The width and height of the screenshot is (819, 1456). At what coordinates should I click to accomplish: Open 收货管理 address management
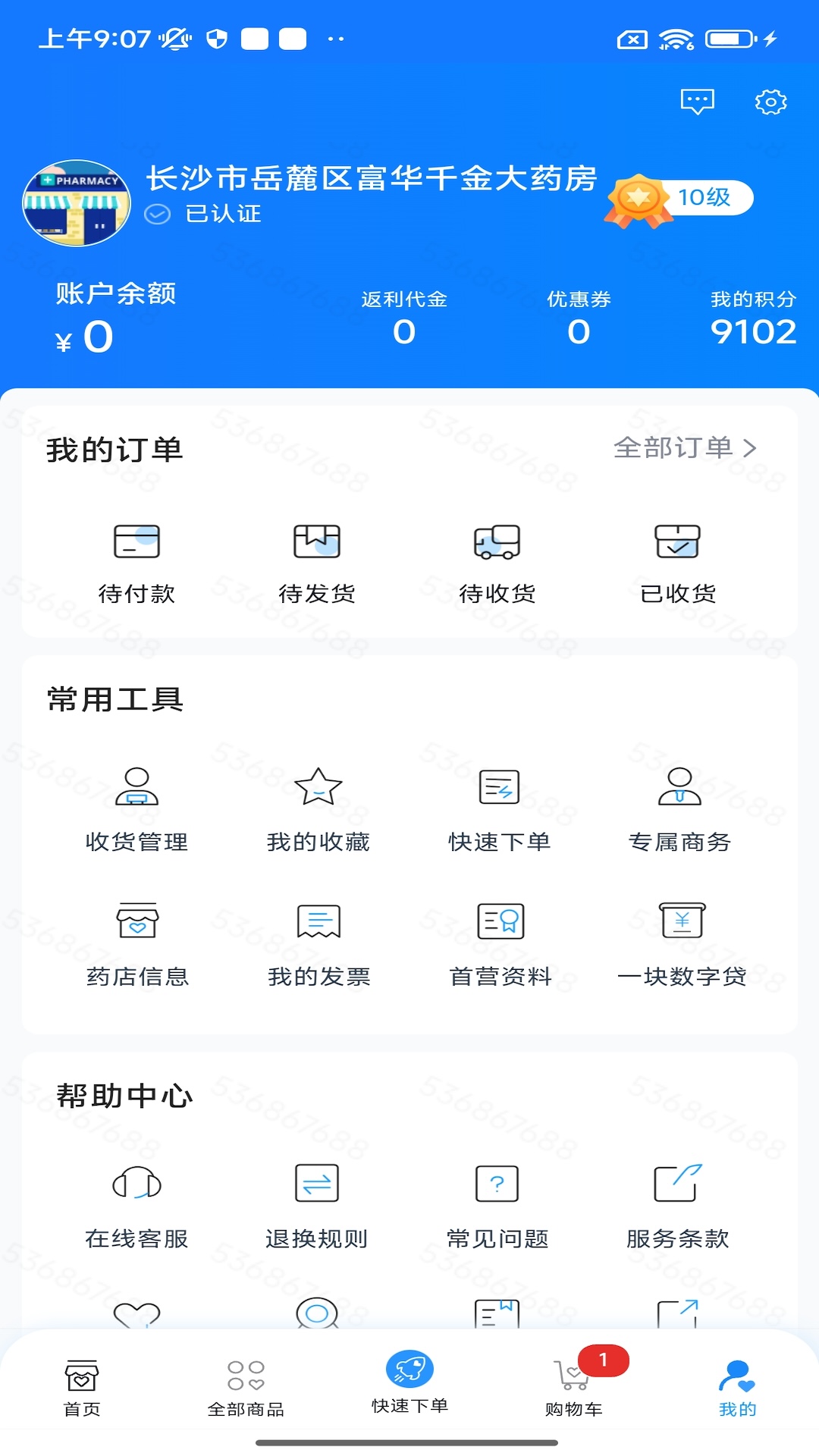point(136,808)
